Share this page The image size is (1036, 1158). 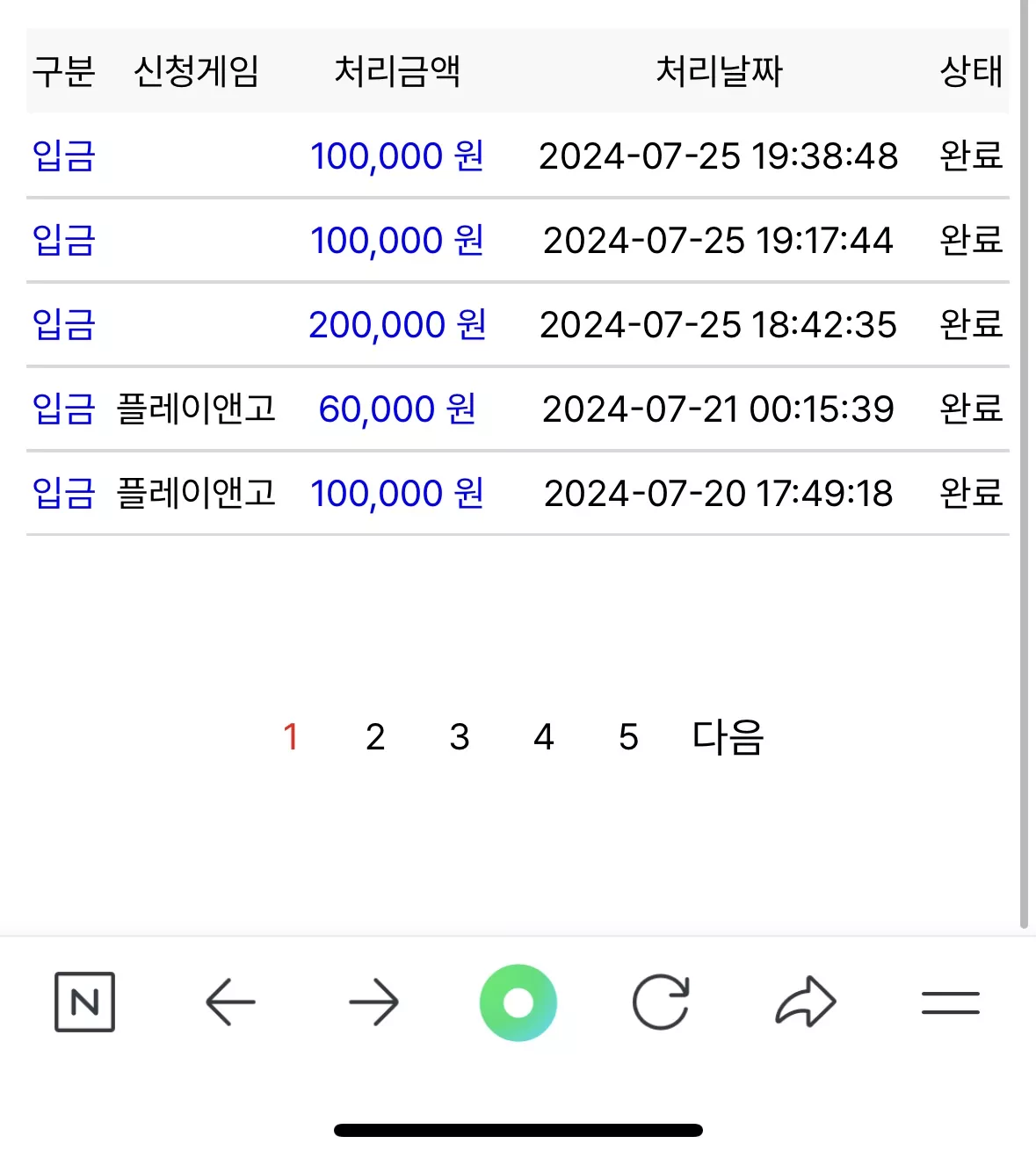(x=805, y=1002)
